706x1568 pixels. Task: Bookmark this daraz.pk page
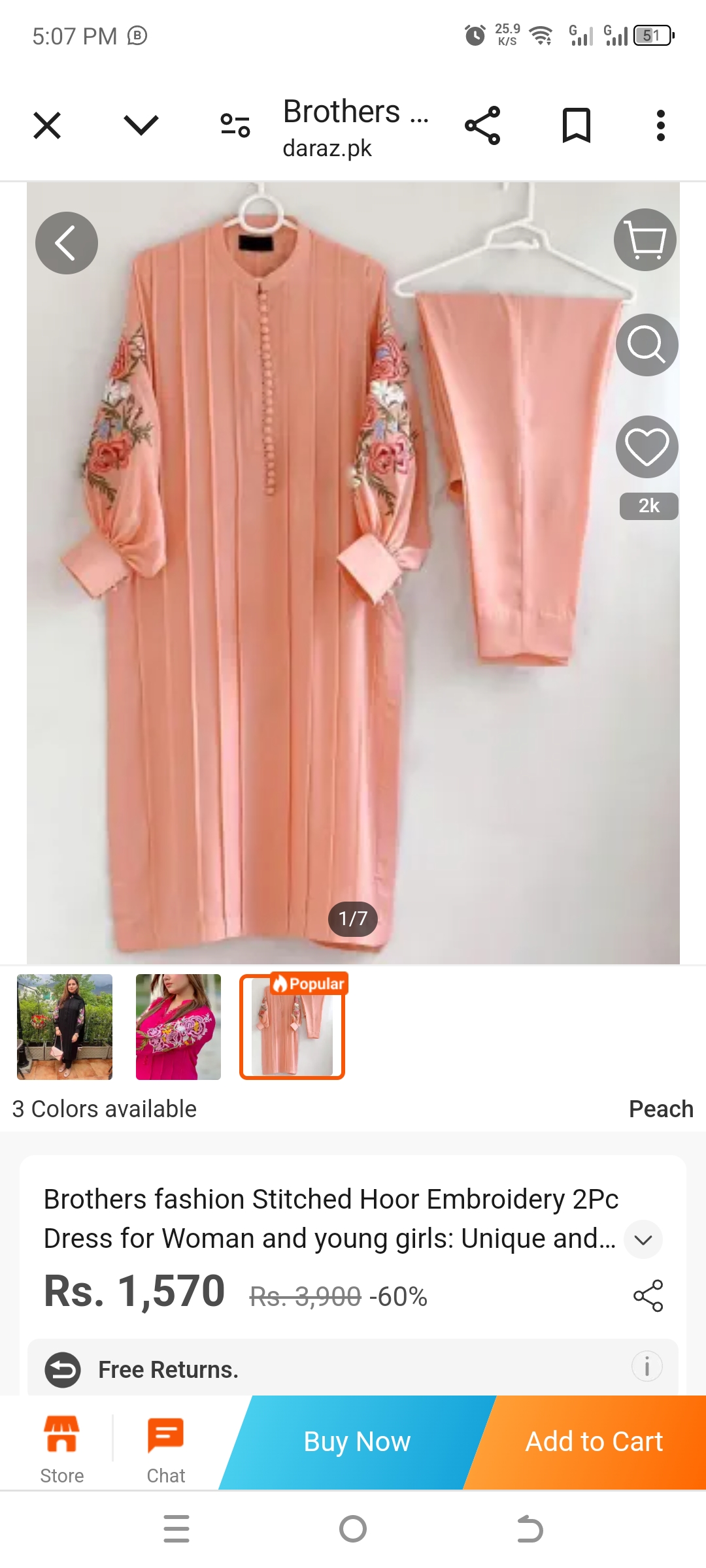coord(576,125)
